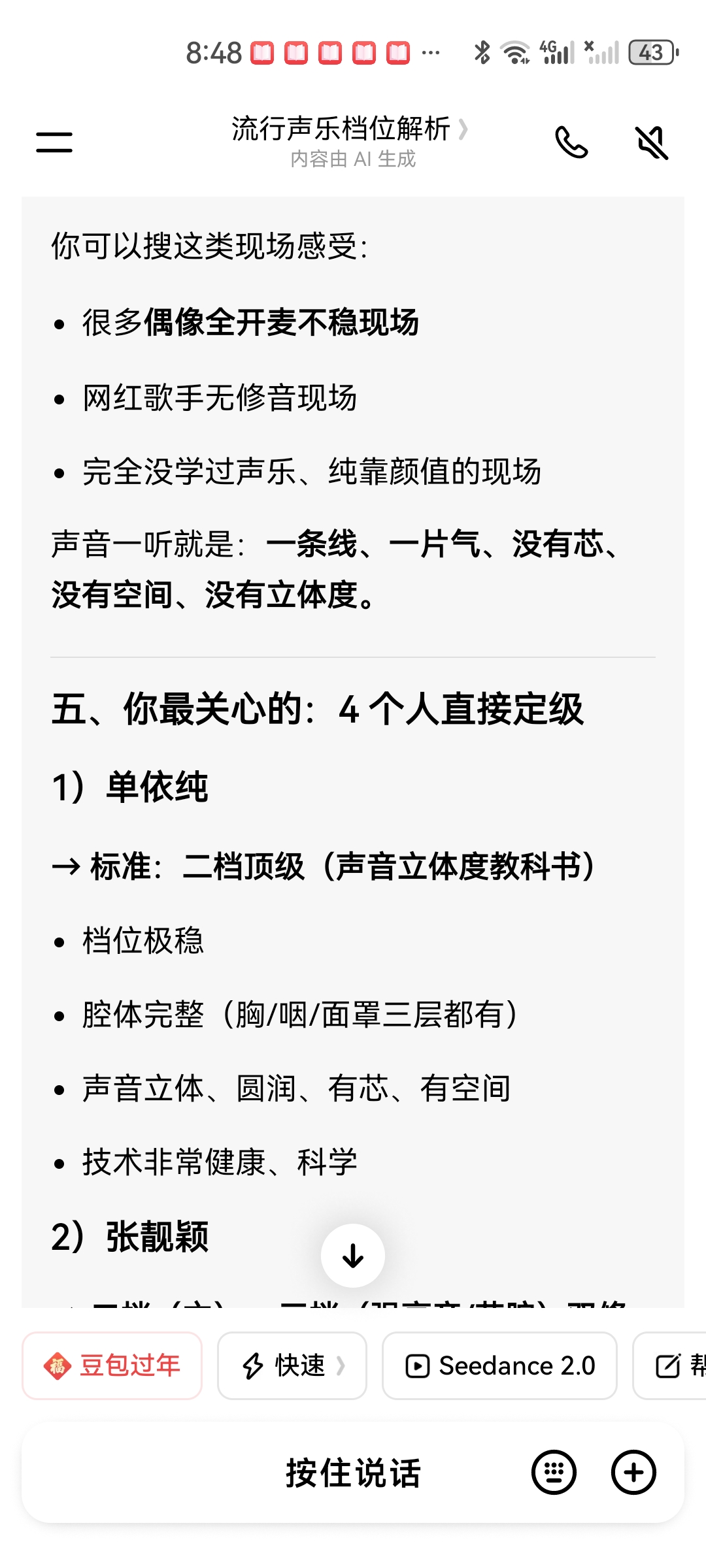Image resolution: width=706 pixels, height=1568 pixels.
Task: Open the Seedance 2.0 chip
Action: [499, 1365]
